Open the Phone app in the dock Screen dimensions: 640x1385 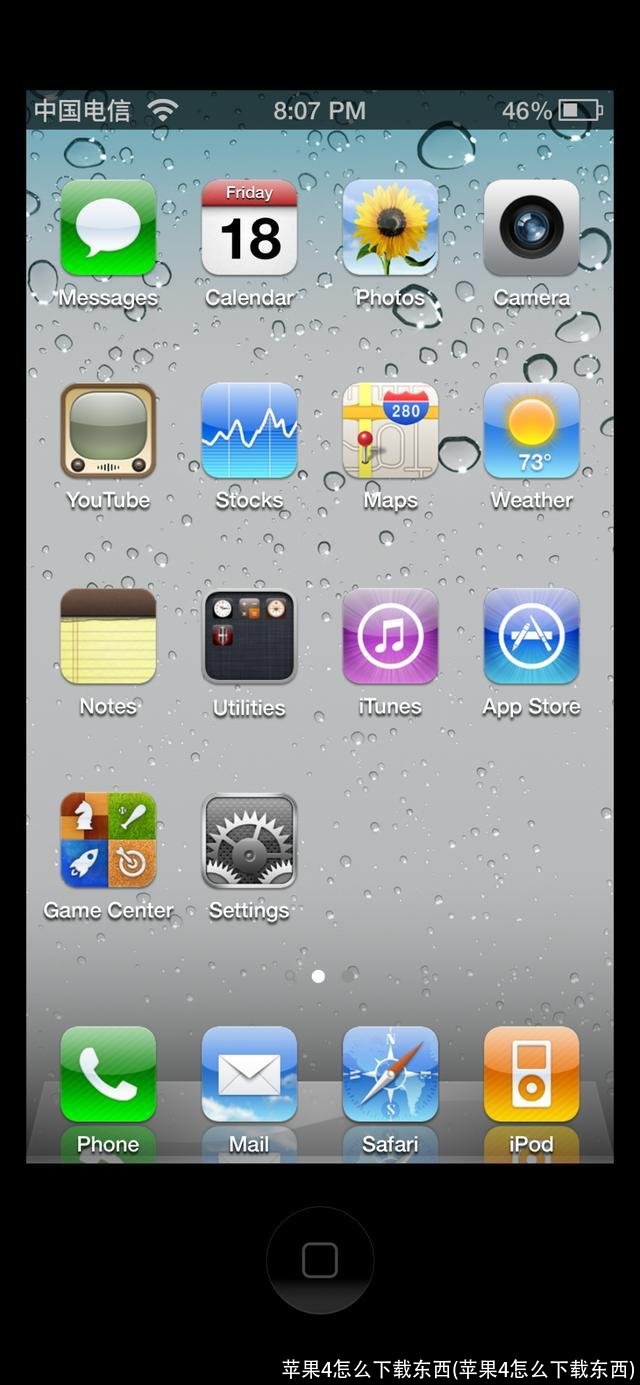[x=108, y=1074]
